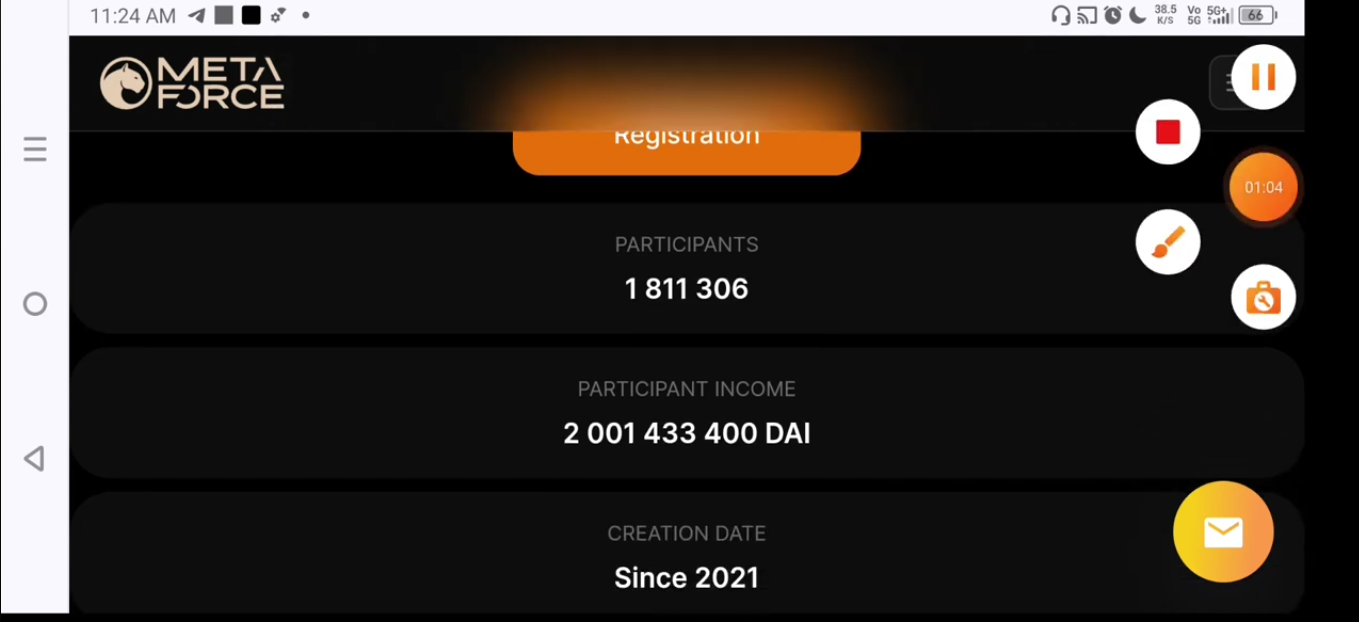Screen dimensions: 1359x622
Task: Pause the screen recording
Action: click(x=1263, y=77)
